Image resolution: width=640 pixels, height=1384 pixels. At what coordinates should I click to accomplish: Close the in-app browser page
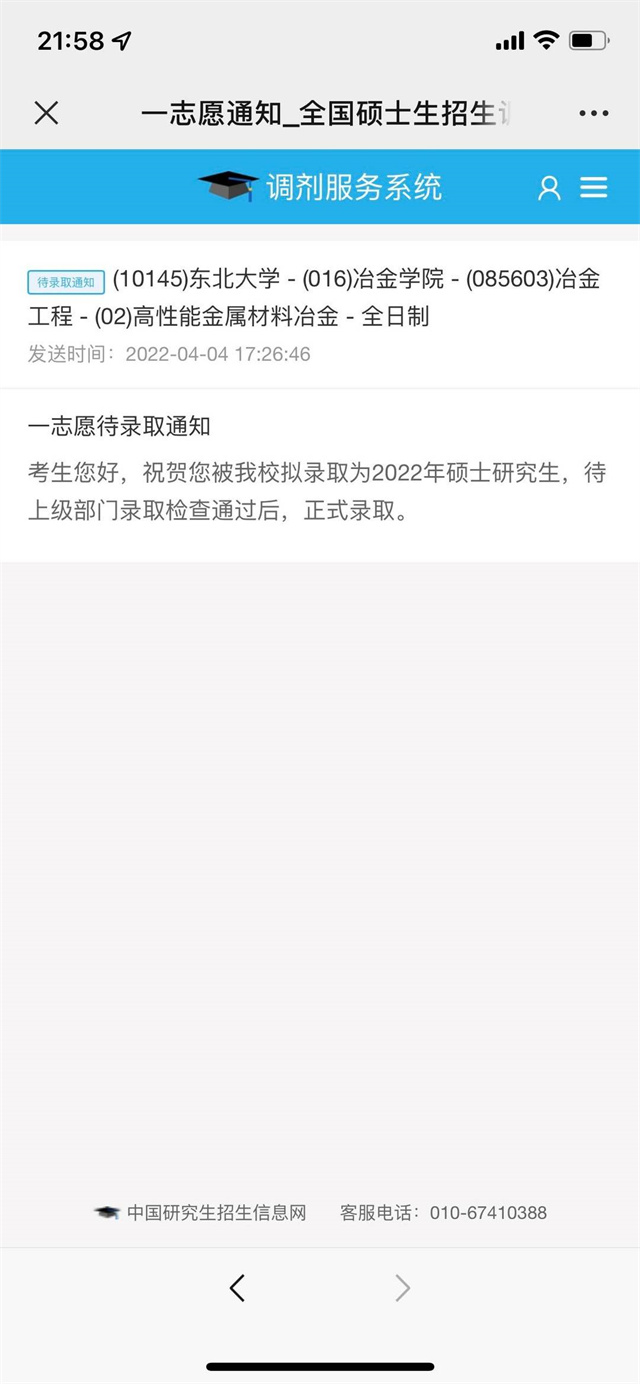[46, 113]
